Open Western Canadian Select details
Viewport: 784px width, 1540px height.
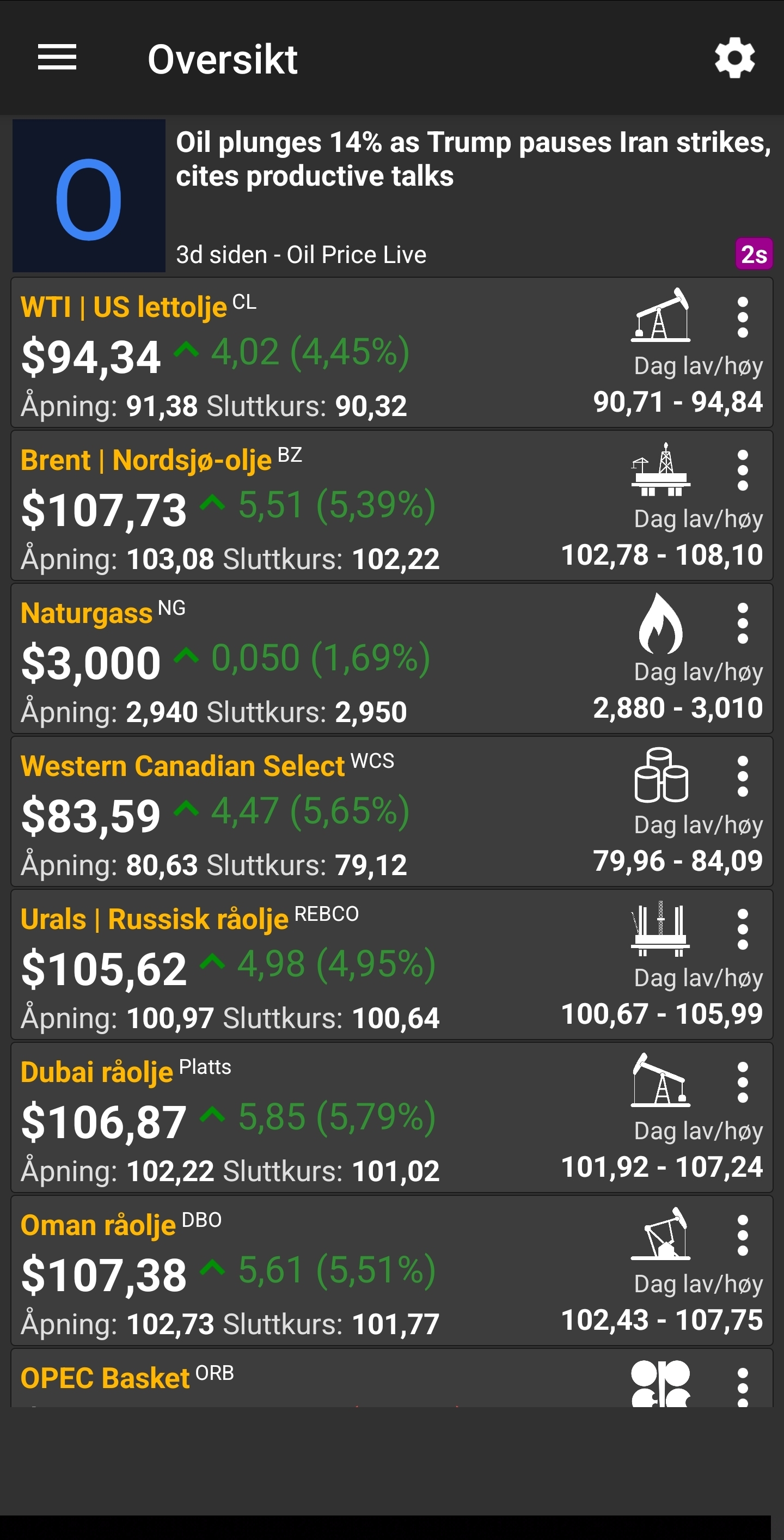pos(299,812)
